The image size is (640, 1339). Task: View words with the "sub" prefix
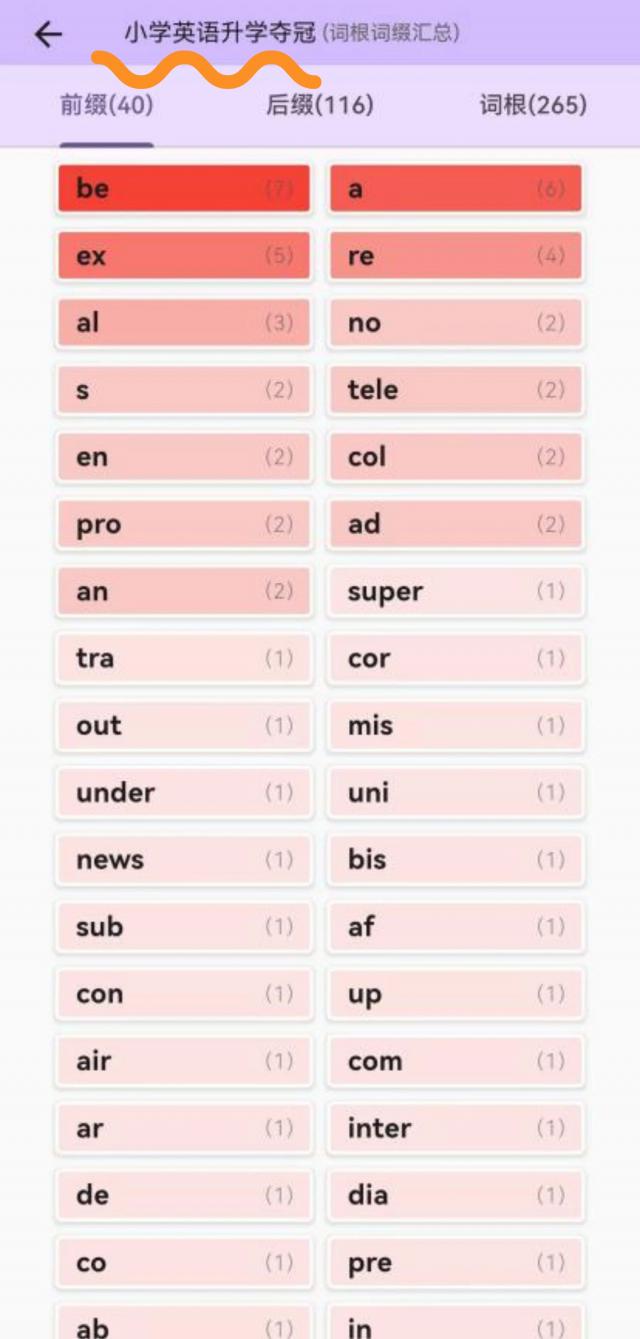184,926
